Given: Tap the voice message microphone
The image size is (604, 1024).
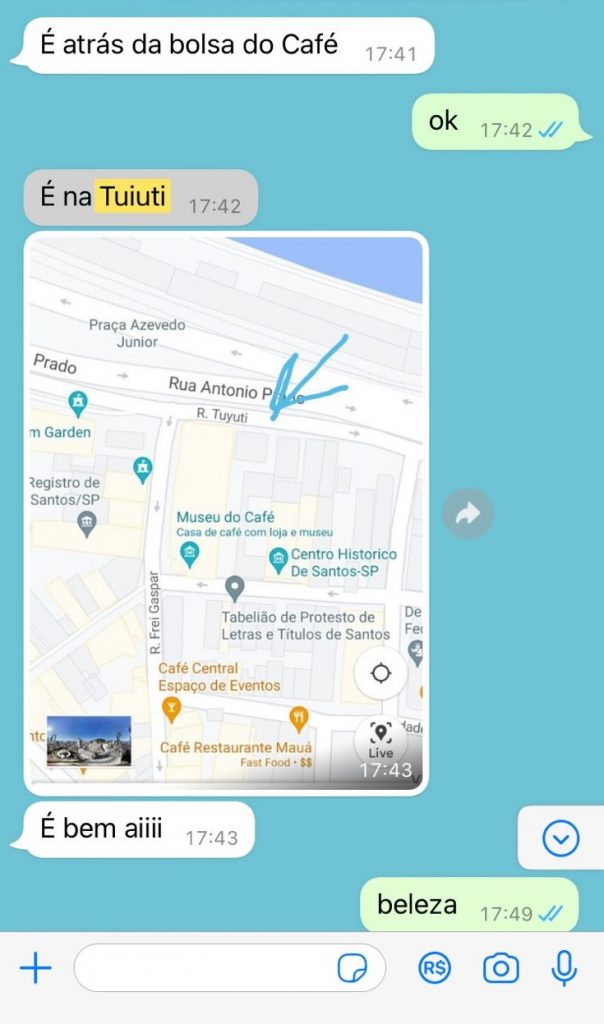Looking at the screenshot, I should (x=565, y=968).
